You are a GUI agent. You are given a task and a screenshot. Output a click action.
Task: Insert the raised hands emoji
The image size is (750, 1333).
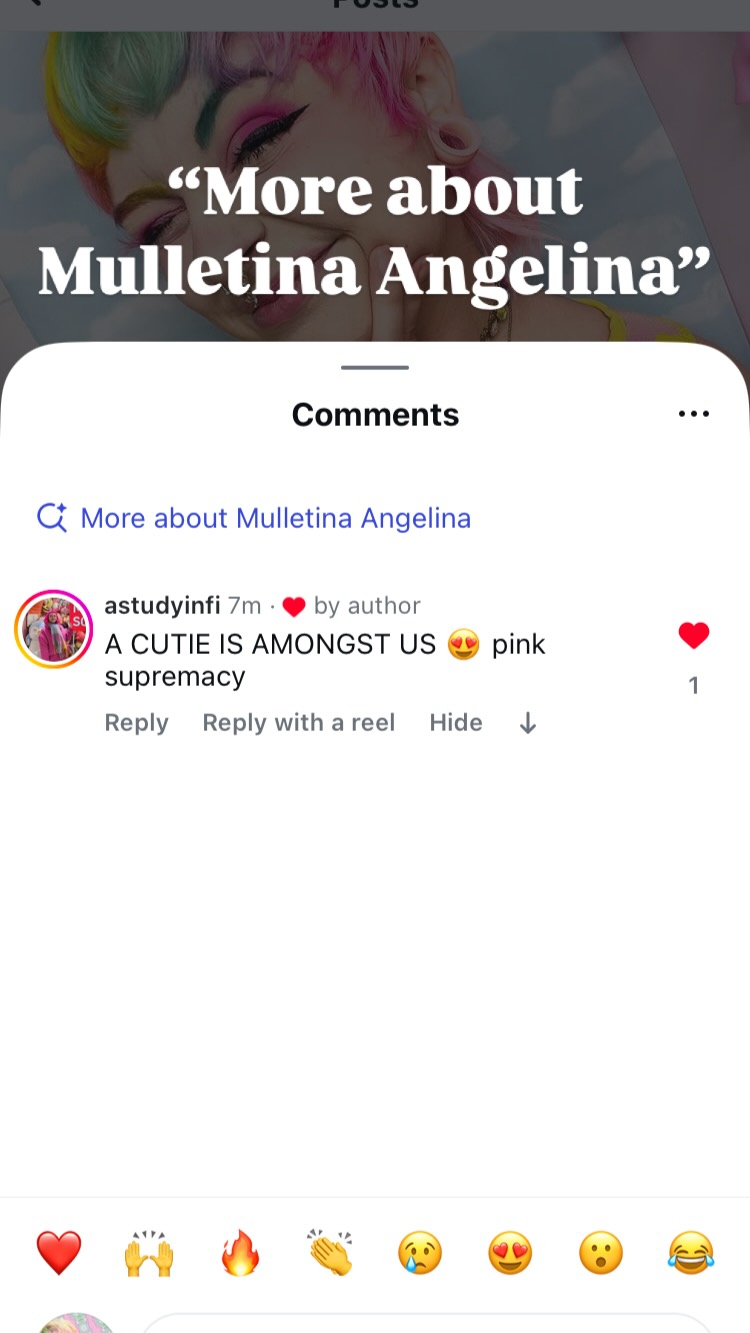149,1252
